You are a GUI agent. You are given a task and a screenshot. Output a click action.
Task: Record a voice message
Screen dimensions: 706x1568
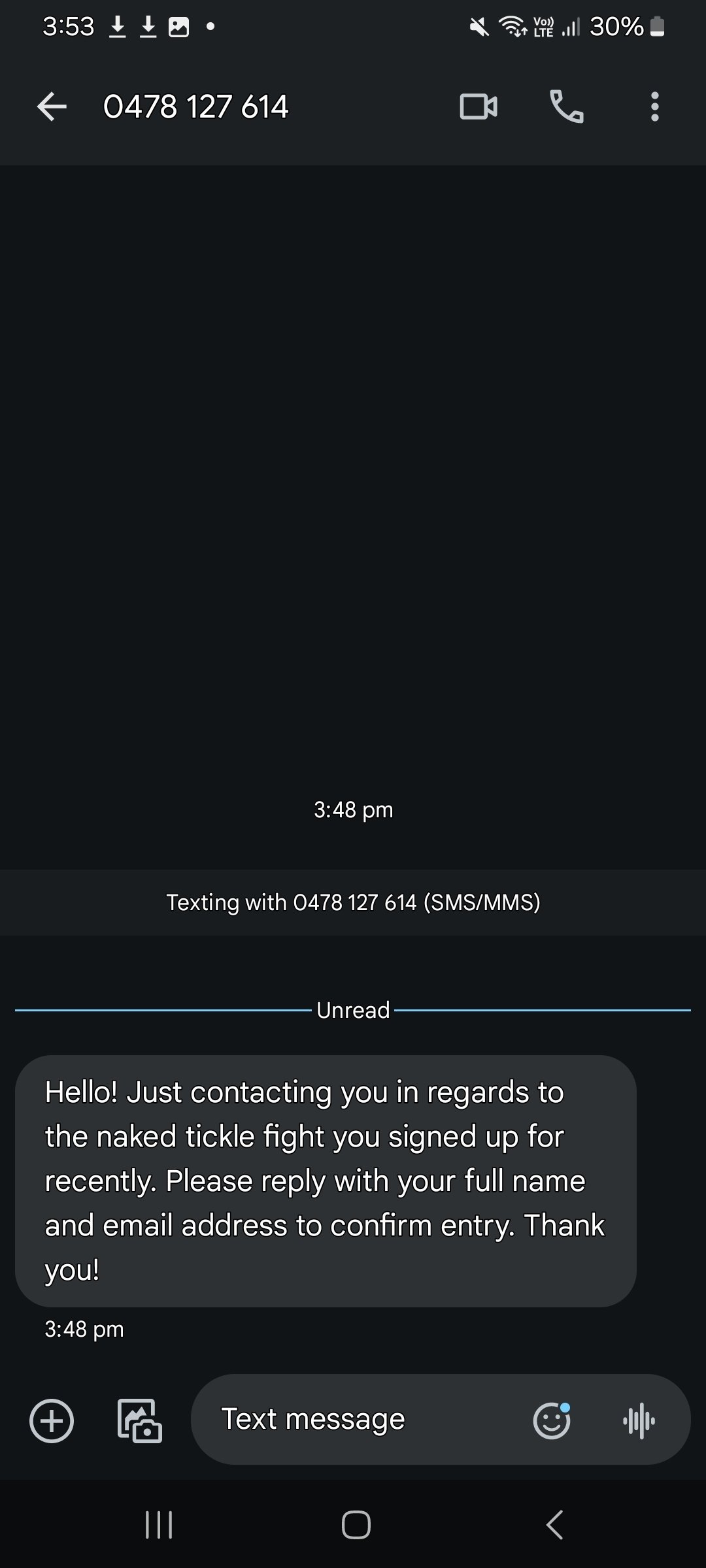pos(639,1420)
